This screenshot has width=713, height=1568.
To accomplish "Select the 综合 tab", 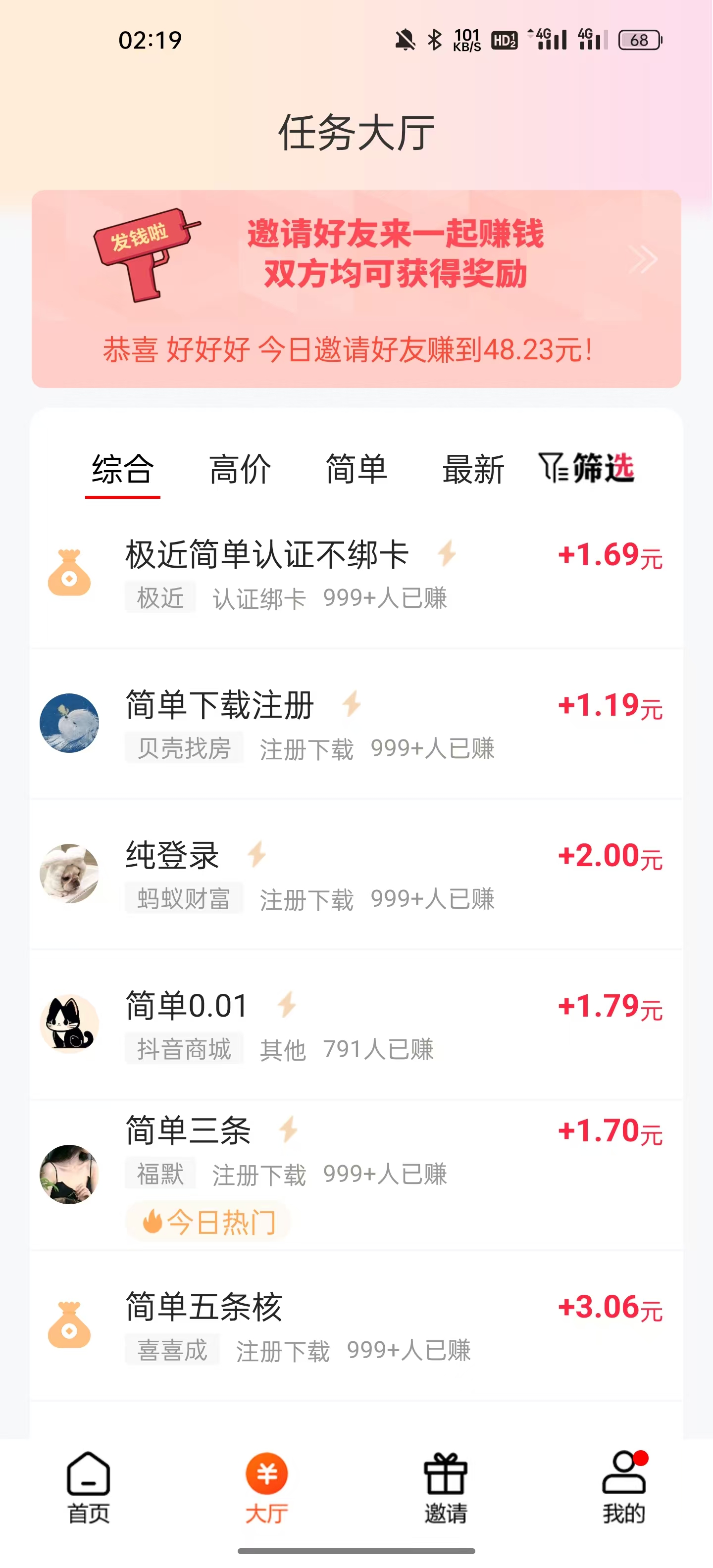I will [x=122, y=469].
